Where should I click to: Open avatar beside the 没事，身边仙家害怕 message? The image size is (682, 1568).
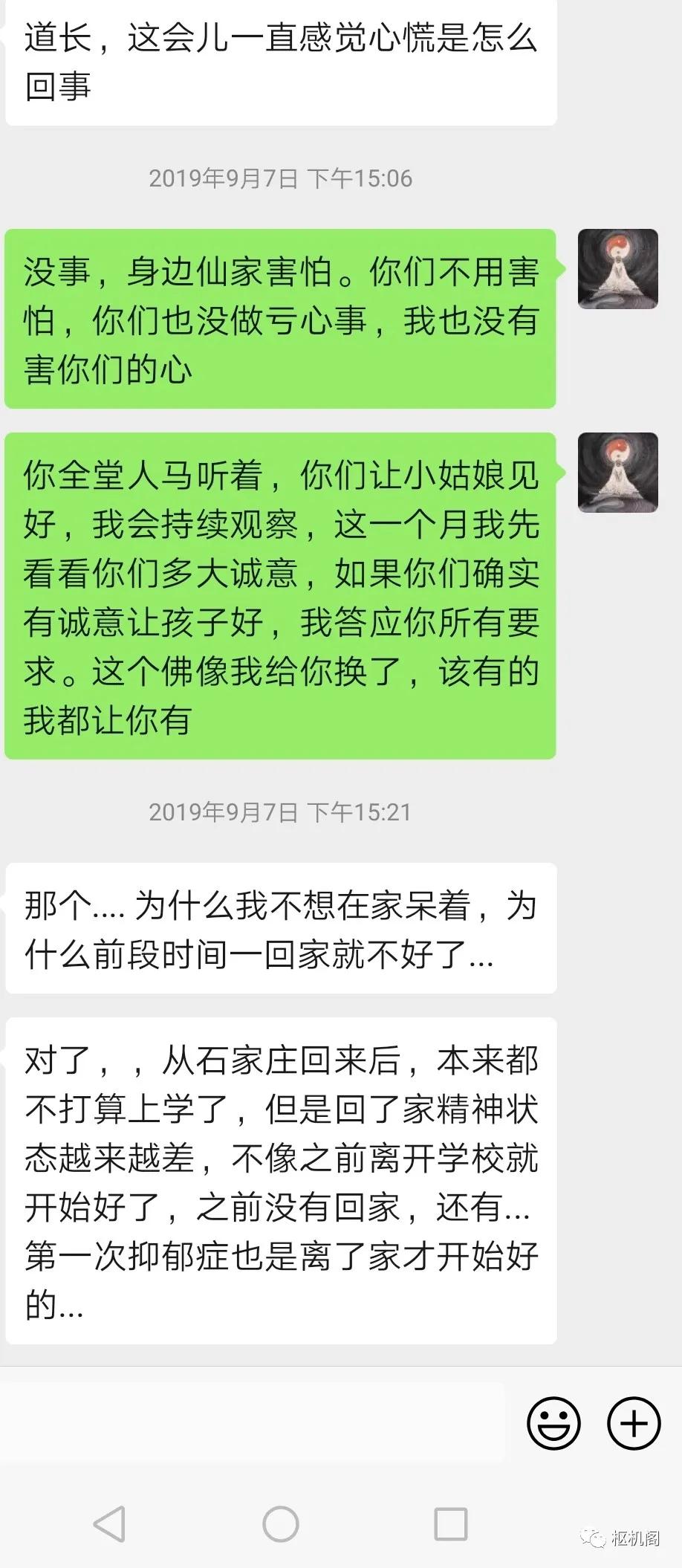coord(618,269)
